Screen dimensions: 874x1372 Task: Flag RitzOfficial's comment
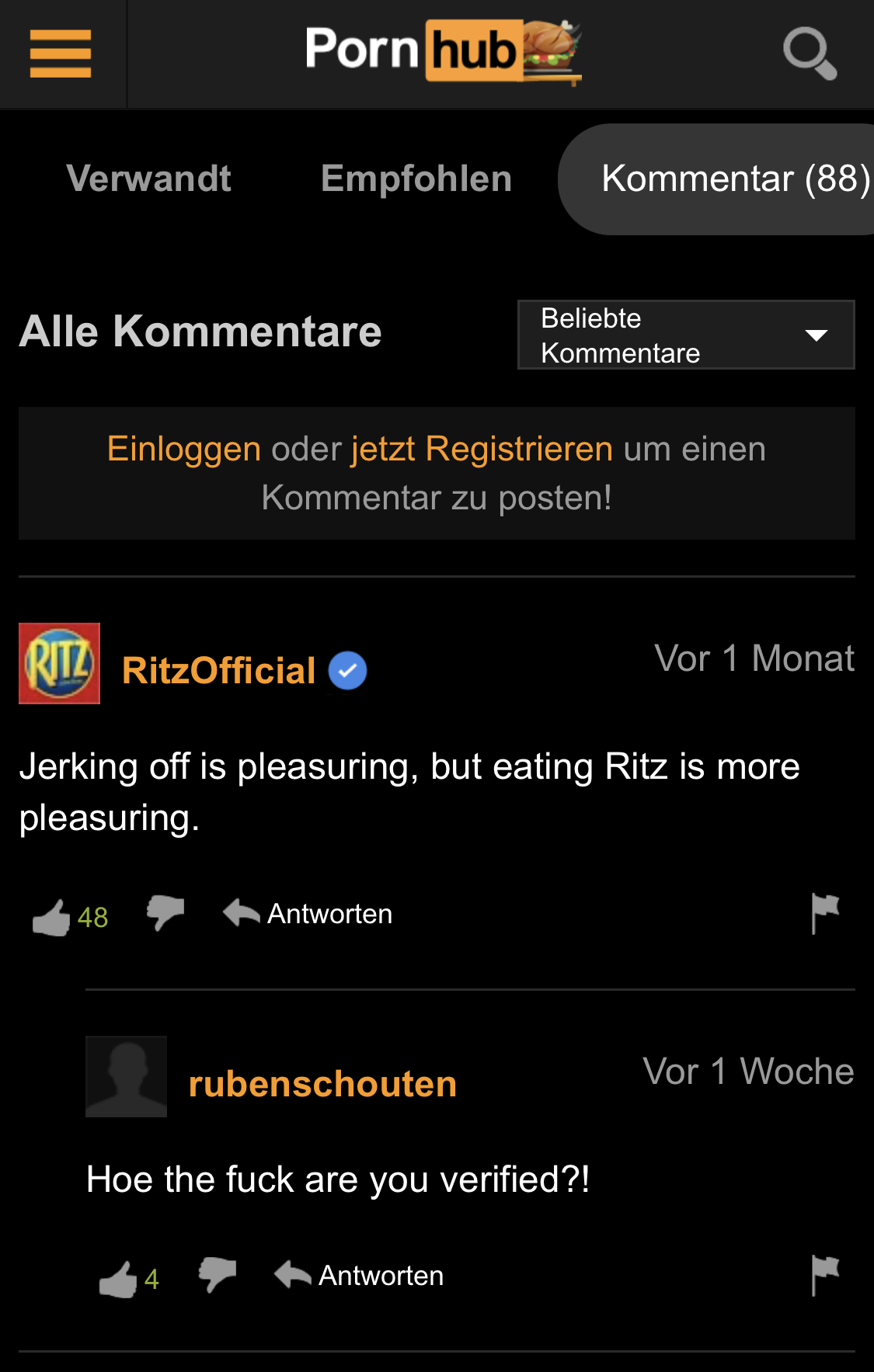tap(824, 912)
